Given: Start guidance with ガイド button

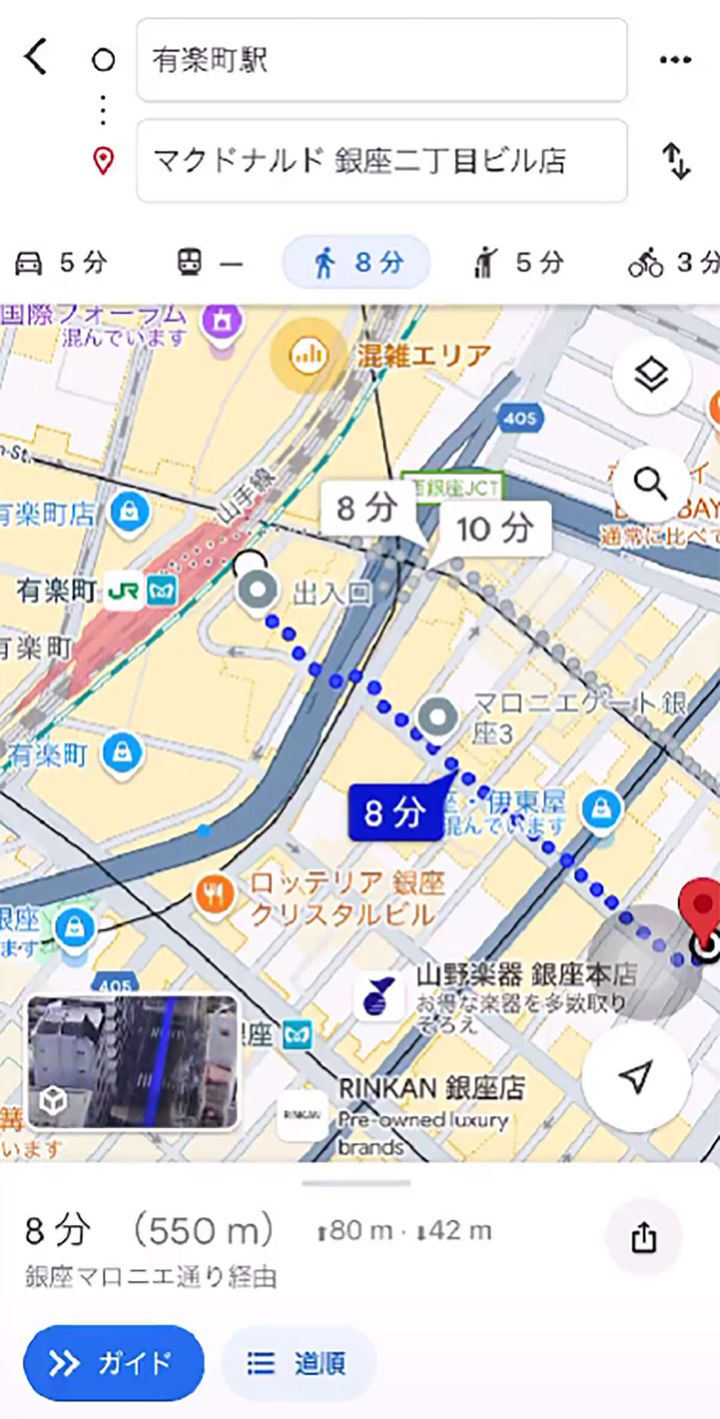Looking at the screenshot, I should (113, 1363).
